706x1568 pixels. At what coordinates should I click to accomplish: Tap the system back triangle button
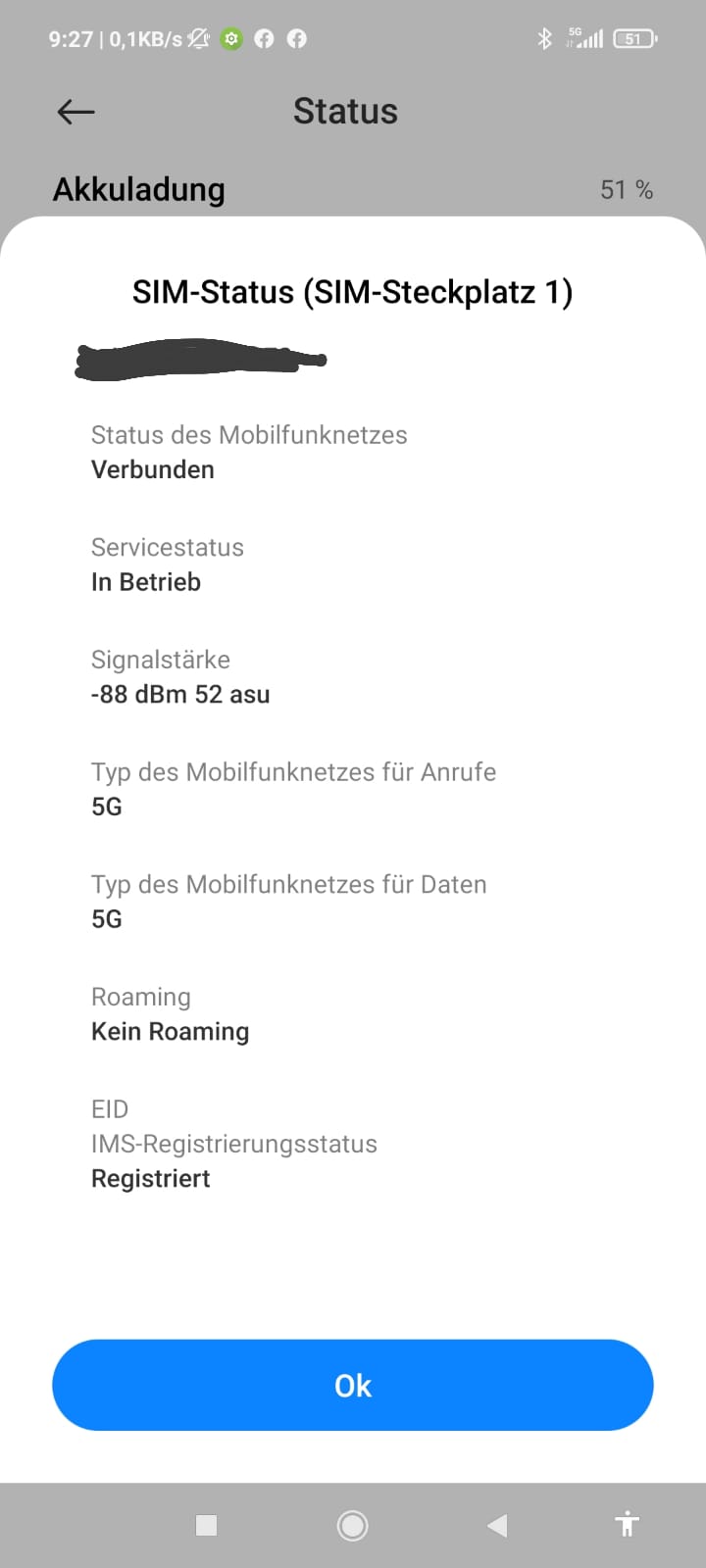click(497, 1525)
